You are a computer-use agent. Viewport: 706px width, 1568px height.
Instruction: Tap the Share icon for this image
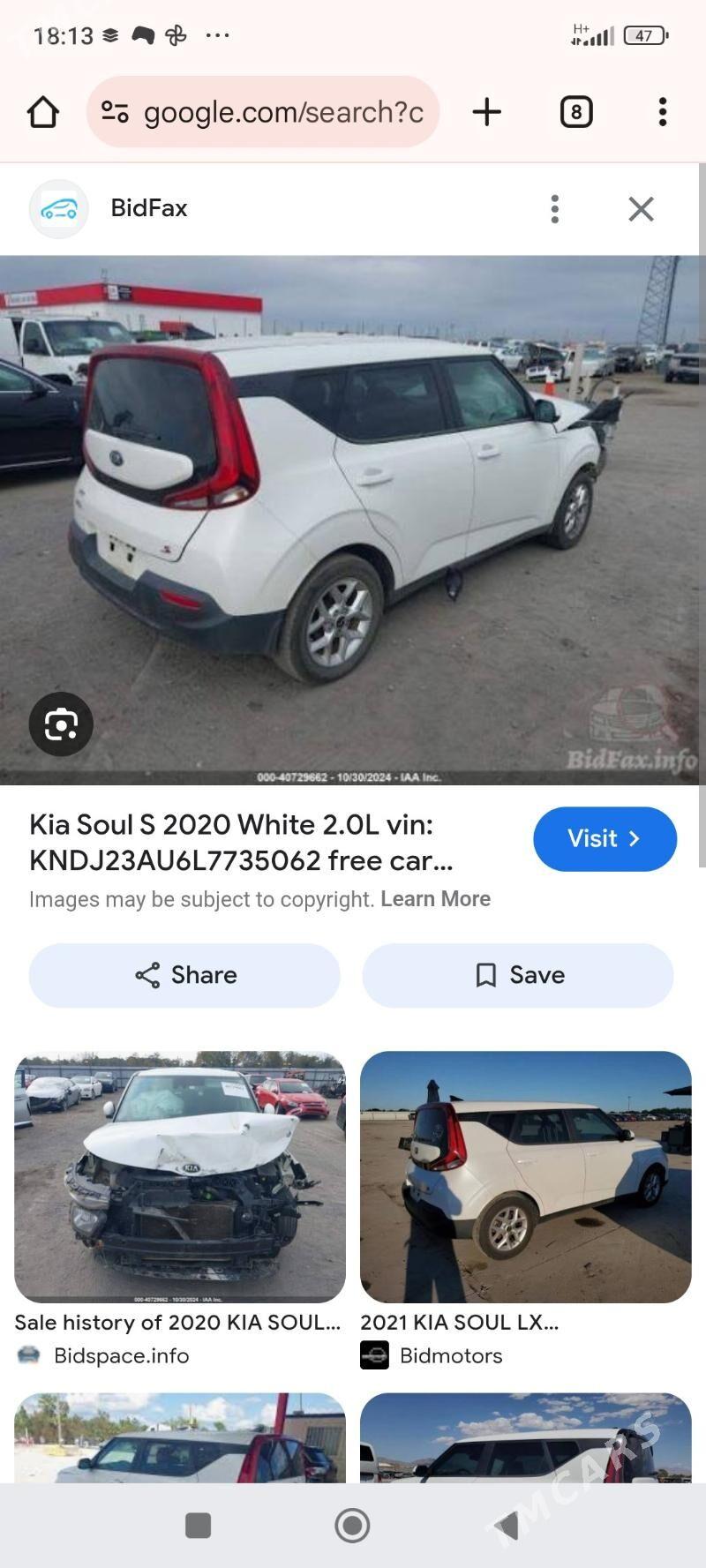pos(148,974)
